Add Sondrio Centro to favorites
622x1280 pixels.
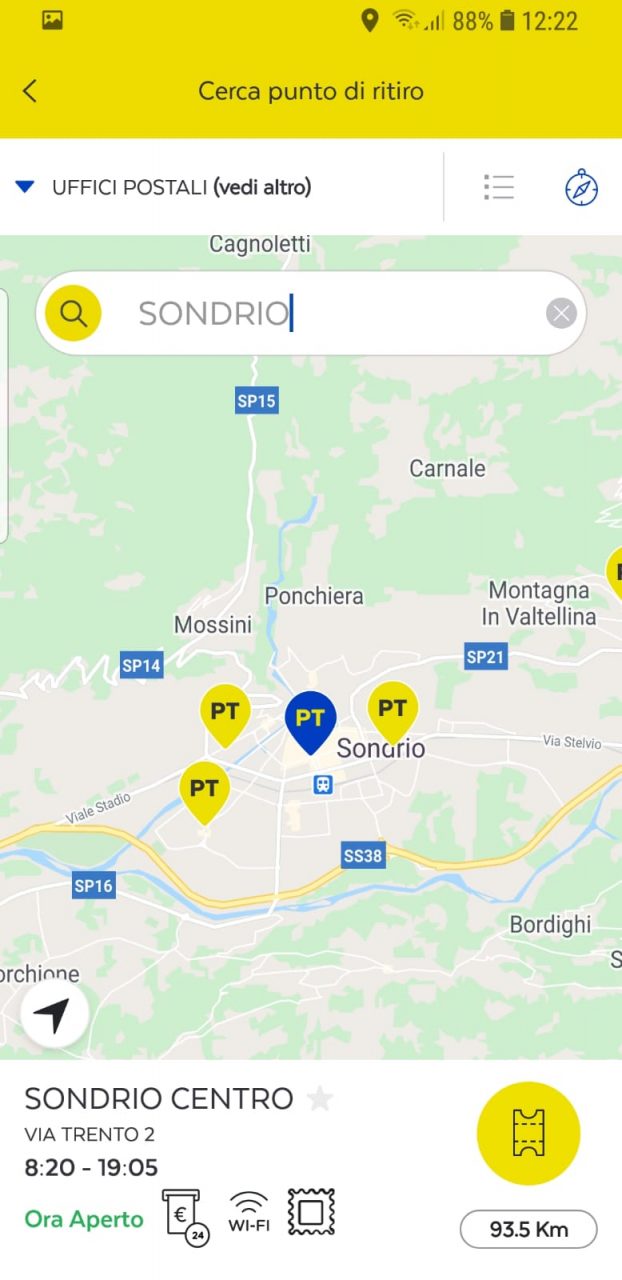[x=320, y=1099]
